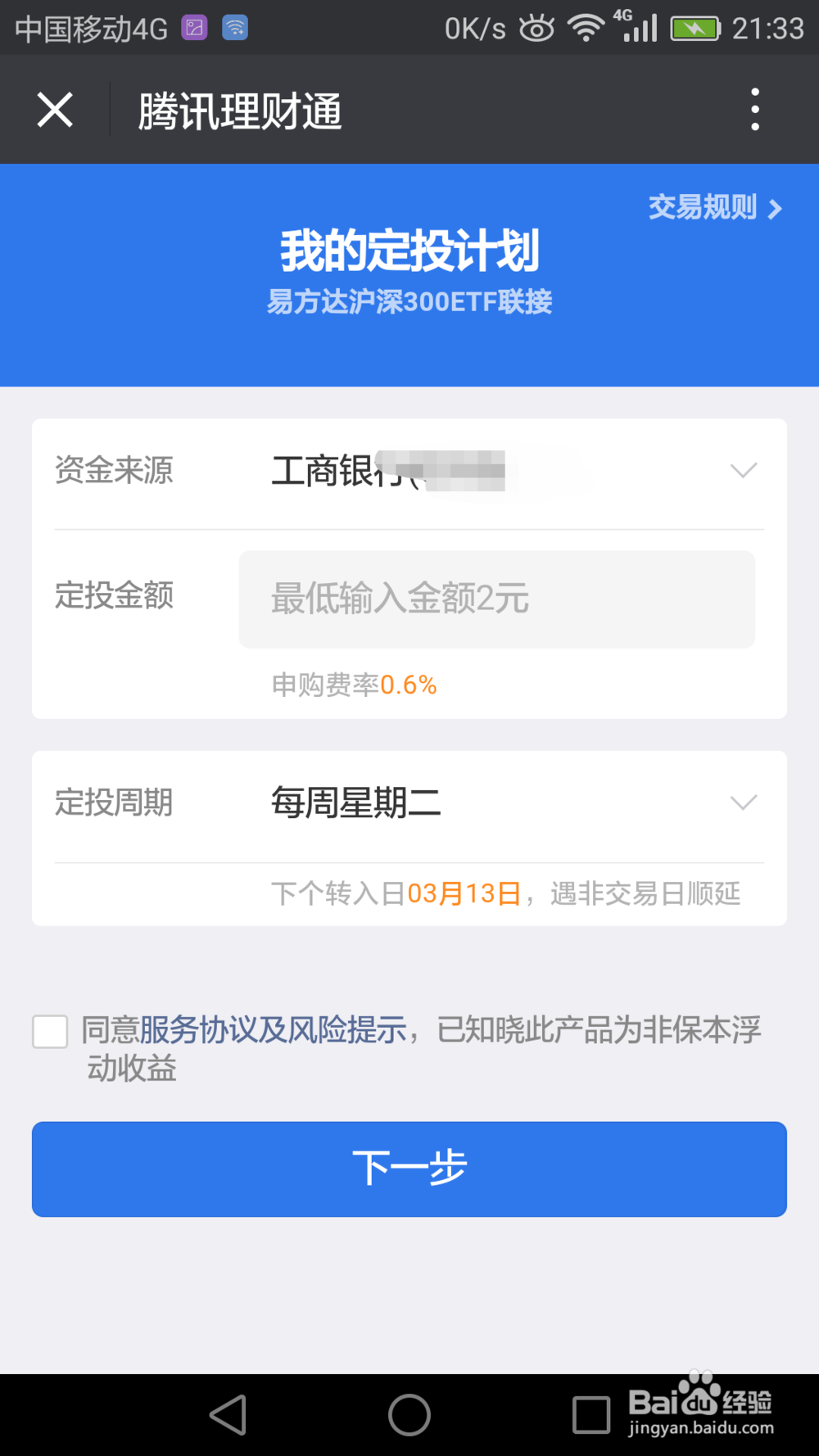
Task: Tap the Wi-Fi icon in the status bar
Action: coord(585,27)
